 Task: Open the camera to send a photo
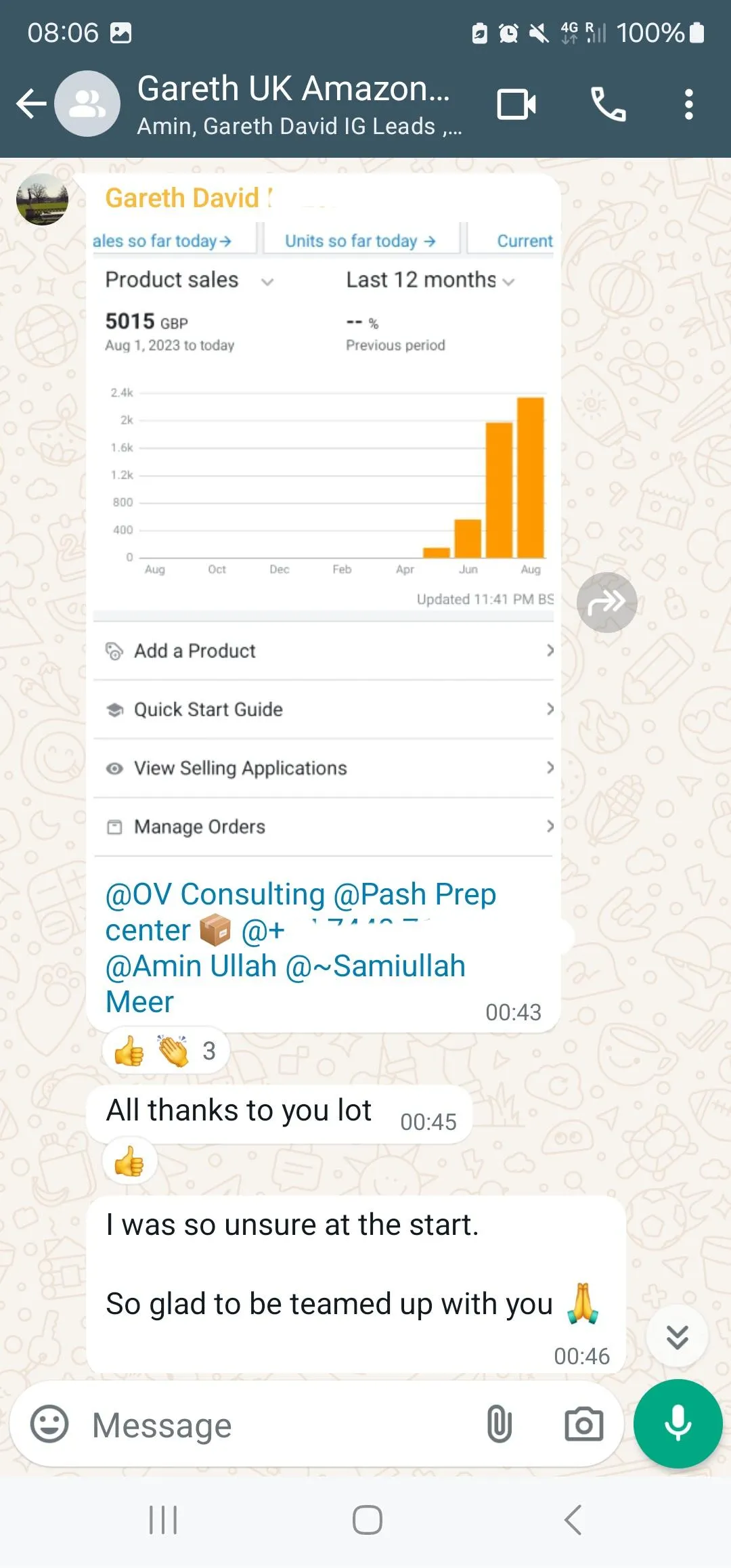[x=583, y=1424]
